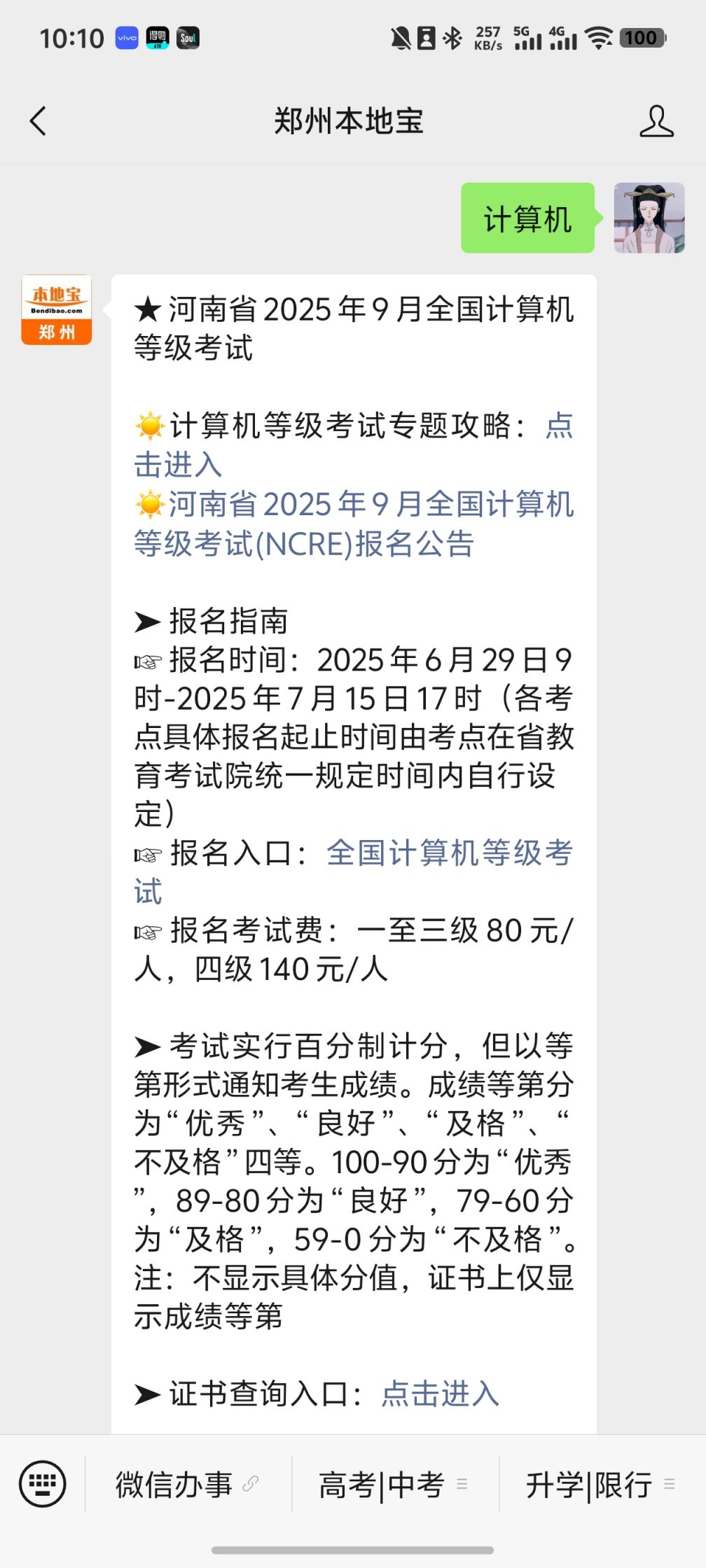Tap my own user avatar

click(649, 218)
